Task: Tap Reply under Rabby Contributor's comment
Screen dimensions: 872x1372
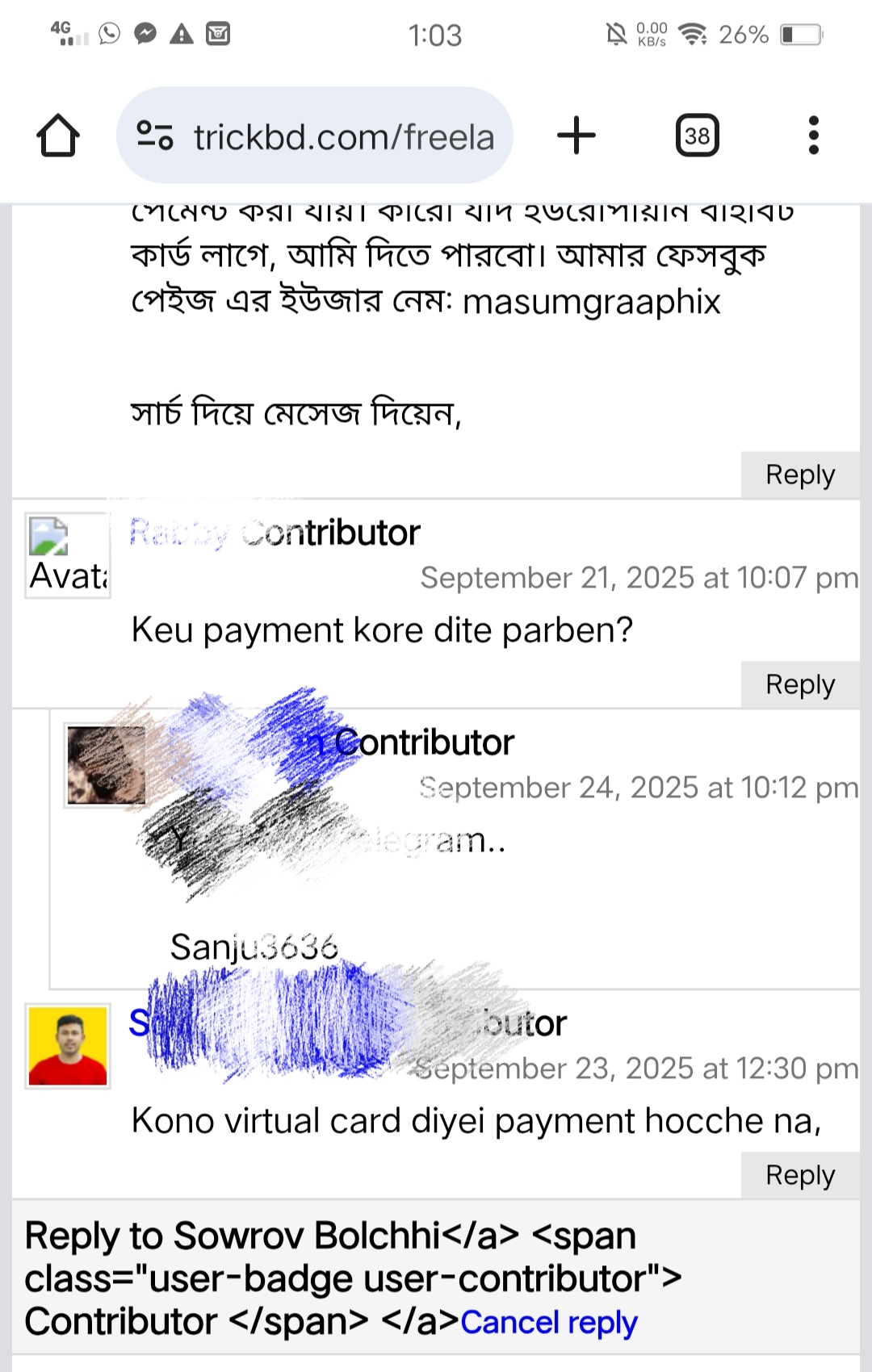Action: [x=800, y=684]
